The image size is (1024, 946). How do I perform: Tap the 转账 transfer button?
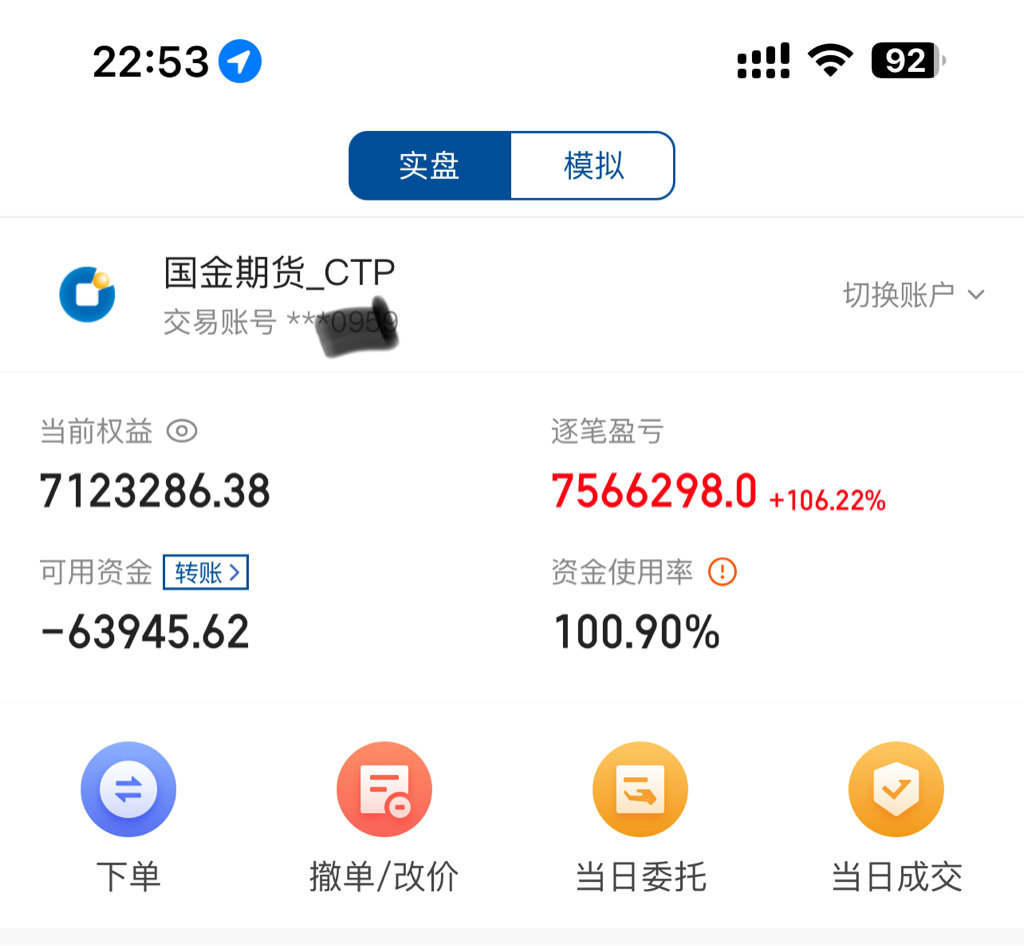point(206,572)
